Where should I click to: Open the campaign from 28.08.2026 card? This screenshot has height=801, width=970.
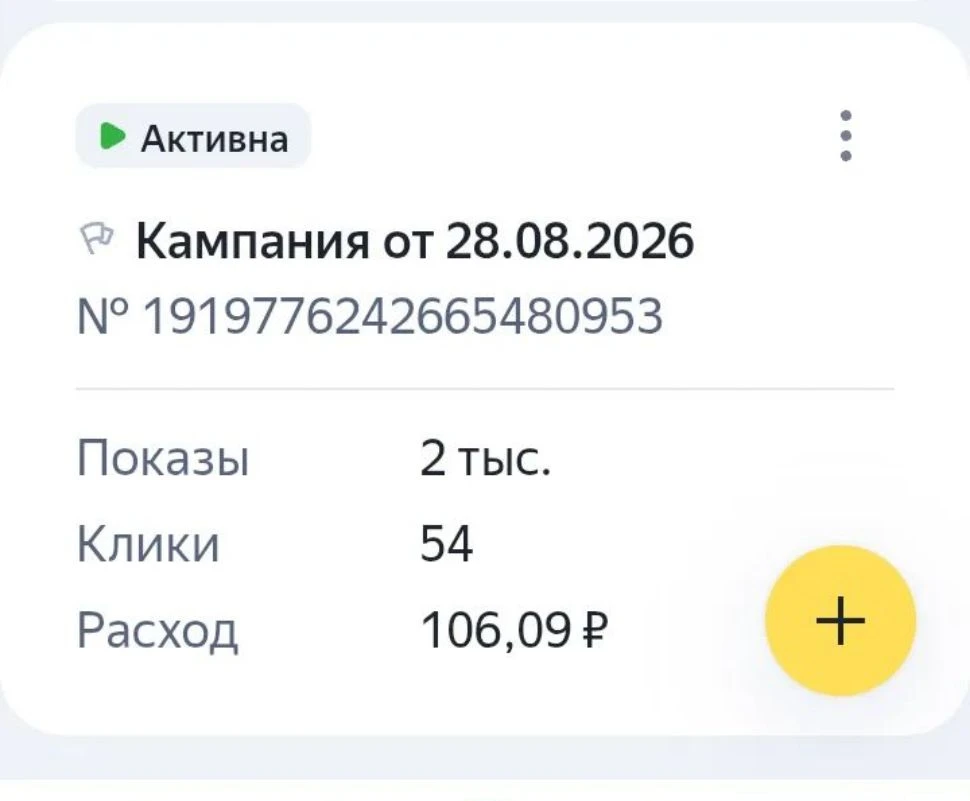[x=414, y=241]
